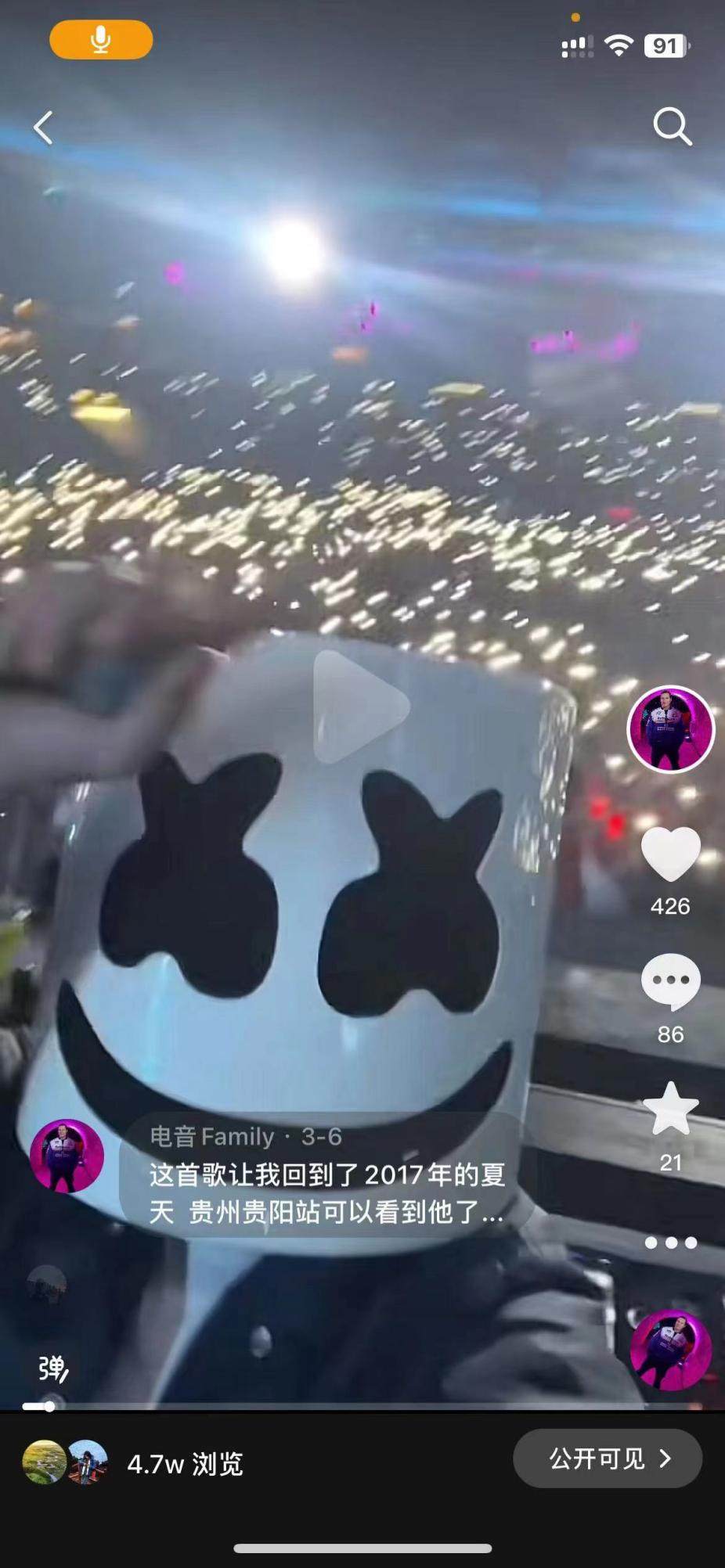Open search with the magnifier icon
725x1568 pixels.
672,126
